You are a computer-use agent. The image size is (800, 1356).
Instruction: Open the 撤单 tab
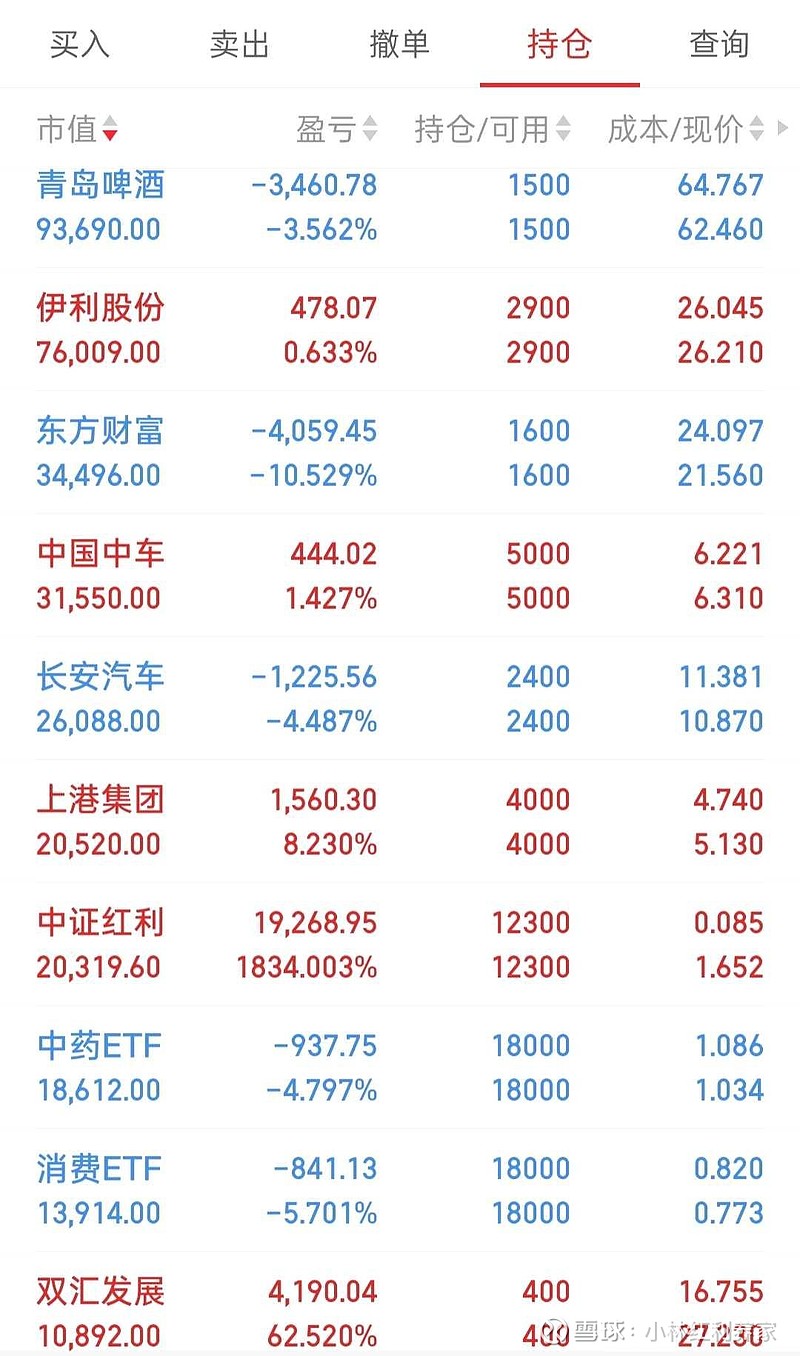tap(400, 45)
